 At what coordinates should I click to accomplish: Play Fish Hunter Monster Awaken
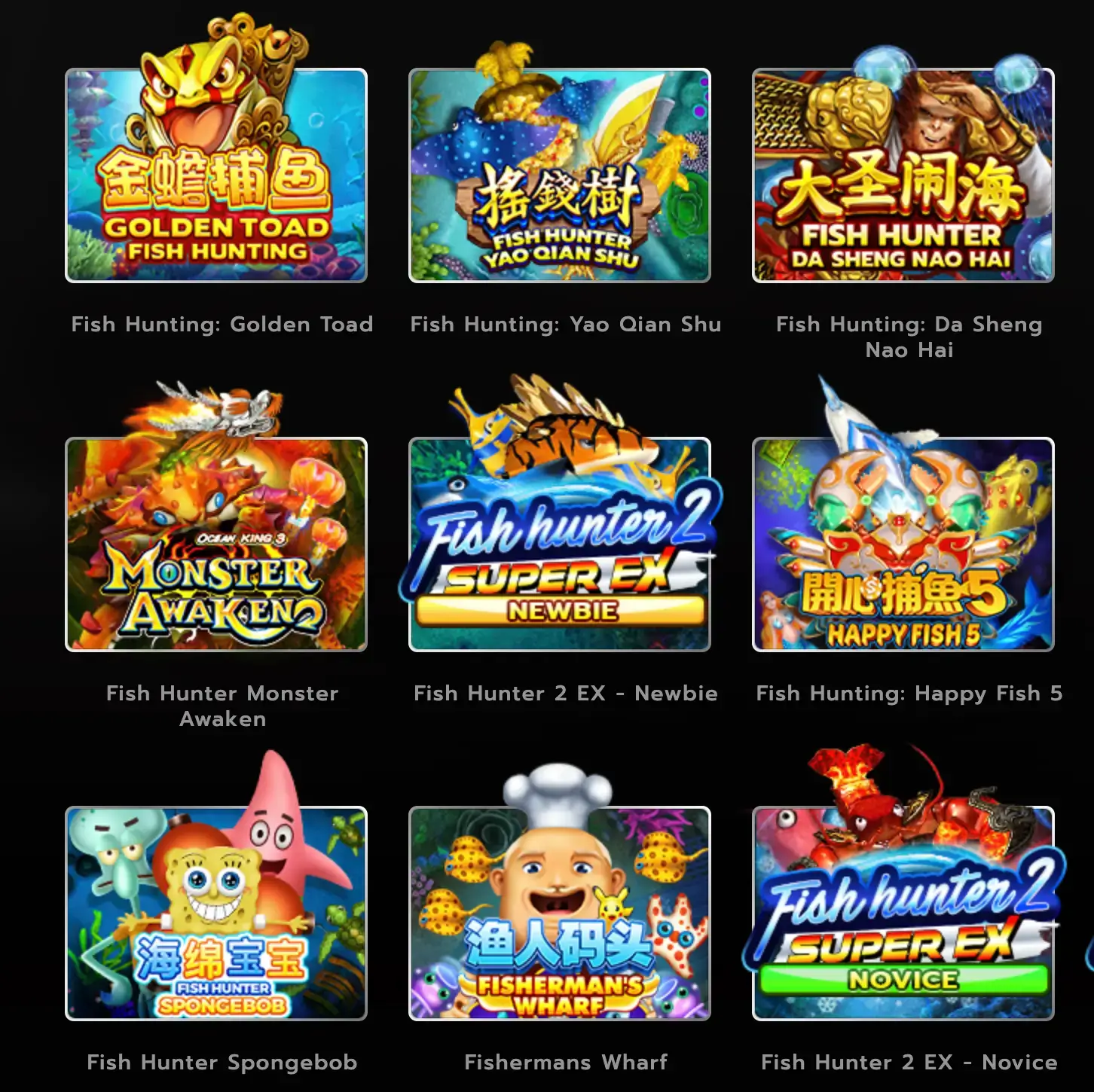point(216,544)
